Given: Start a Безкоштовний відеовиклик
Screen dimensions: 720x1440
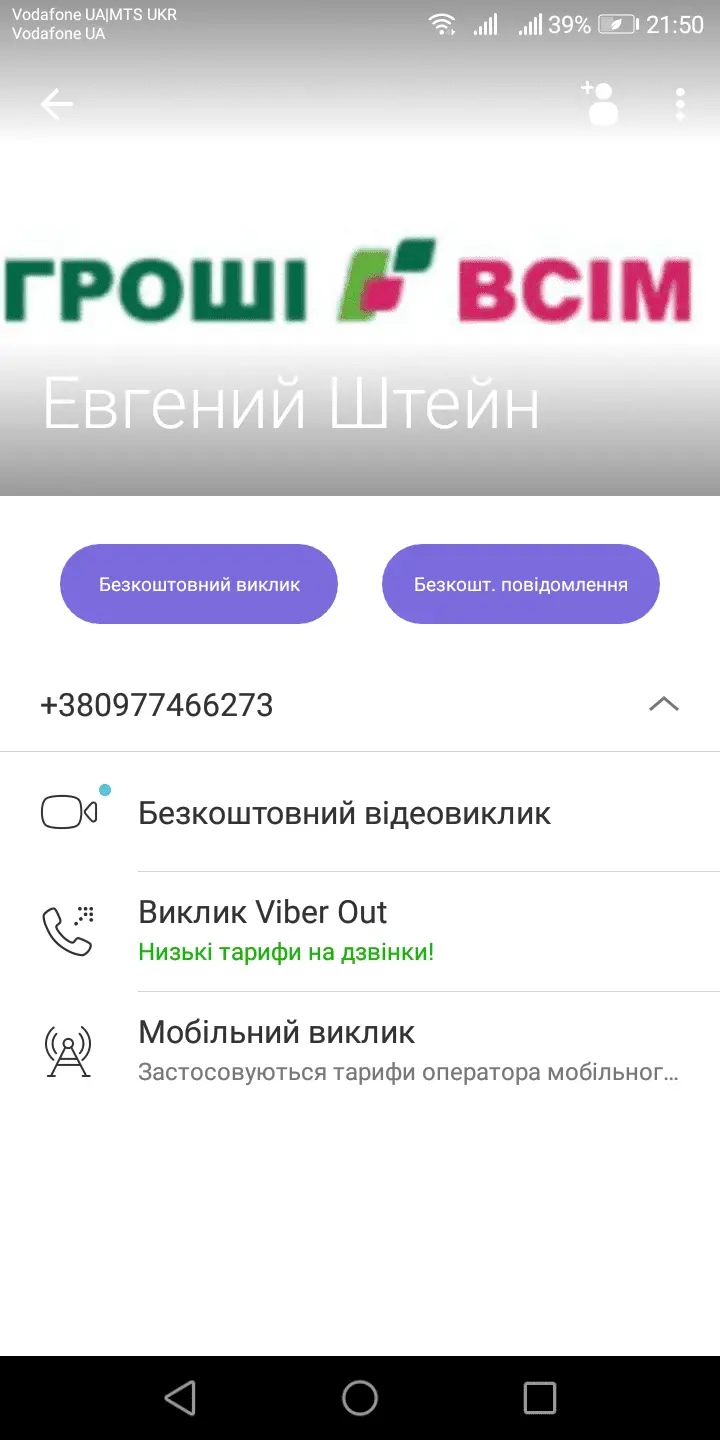Looking at the screenshot, I should click(344, 813).
